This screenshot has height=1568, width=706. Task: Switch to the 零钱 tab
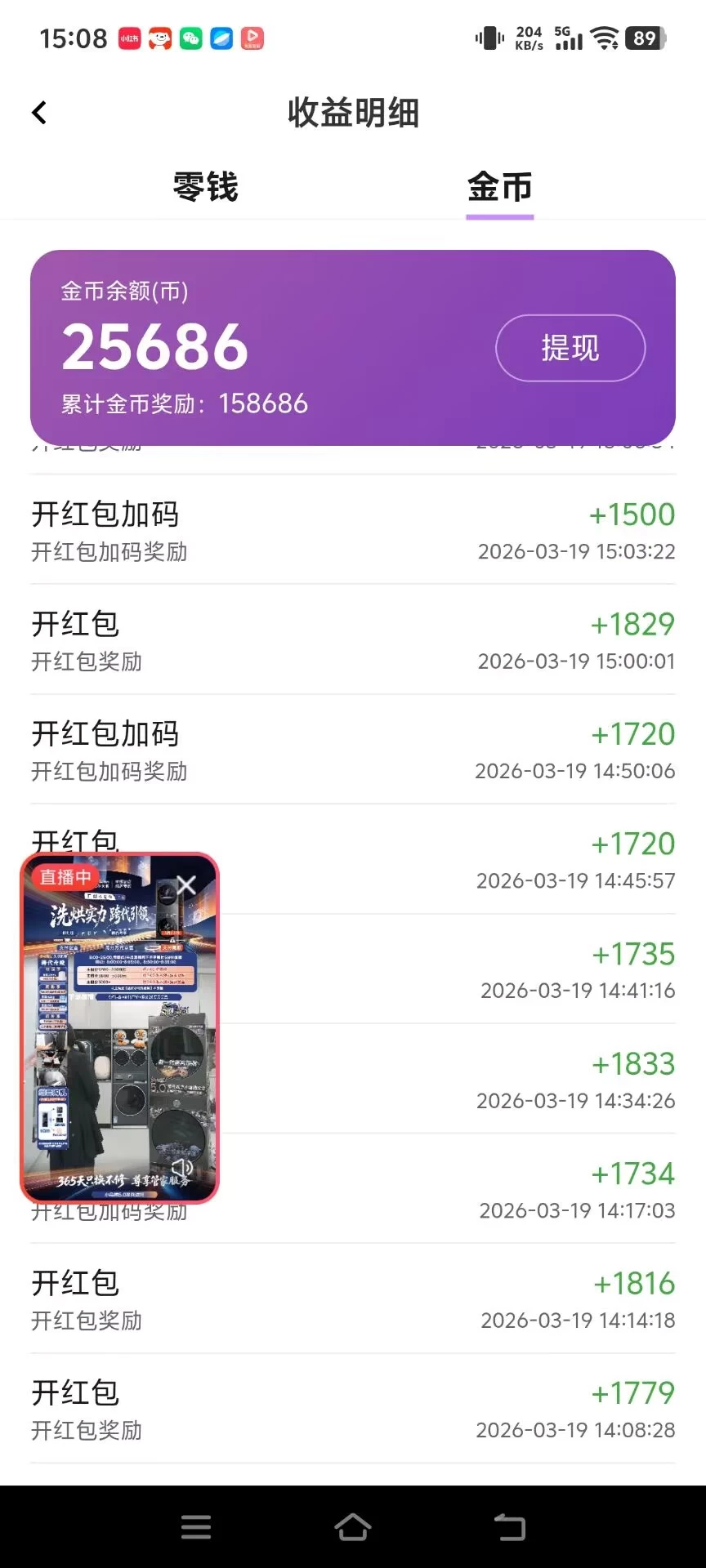(x=205, y=187)
